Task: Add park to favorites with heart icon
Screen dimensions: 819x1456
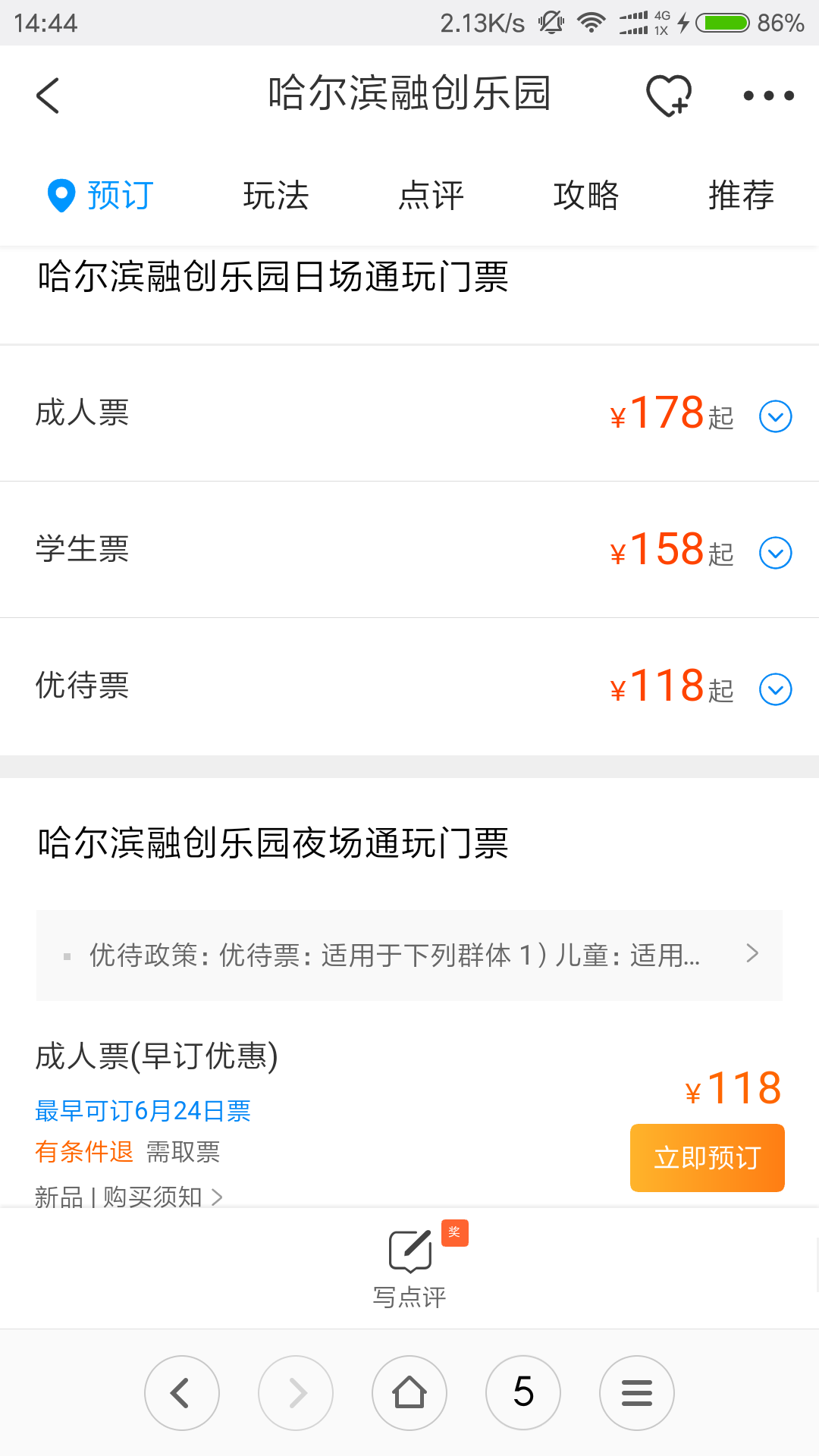Action: [x=669, y=96]
